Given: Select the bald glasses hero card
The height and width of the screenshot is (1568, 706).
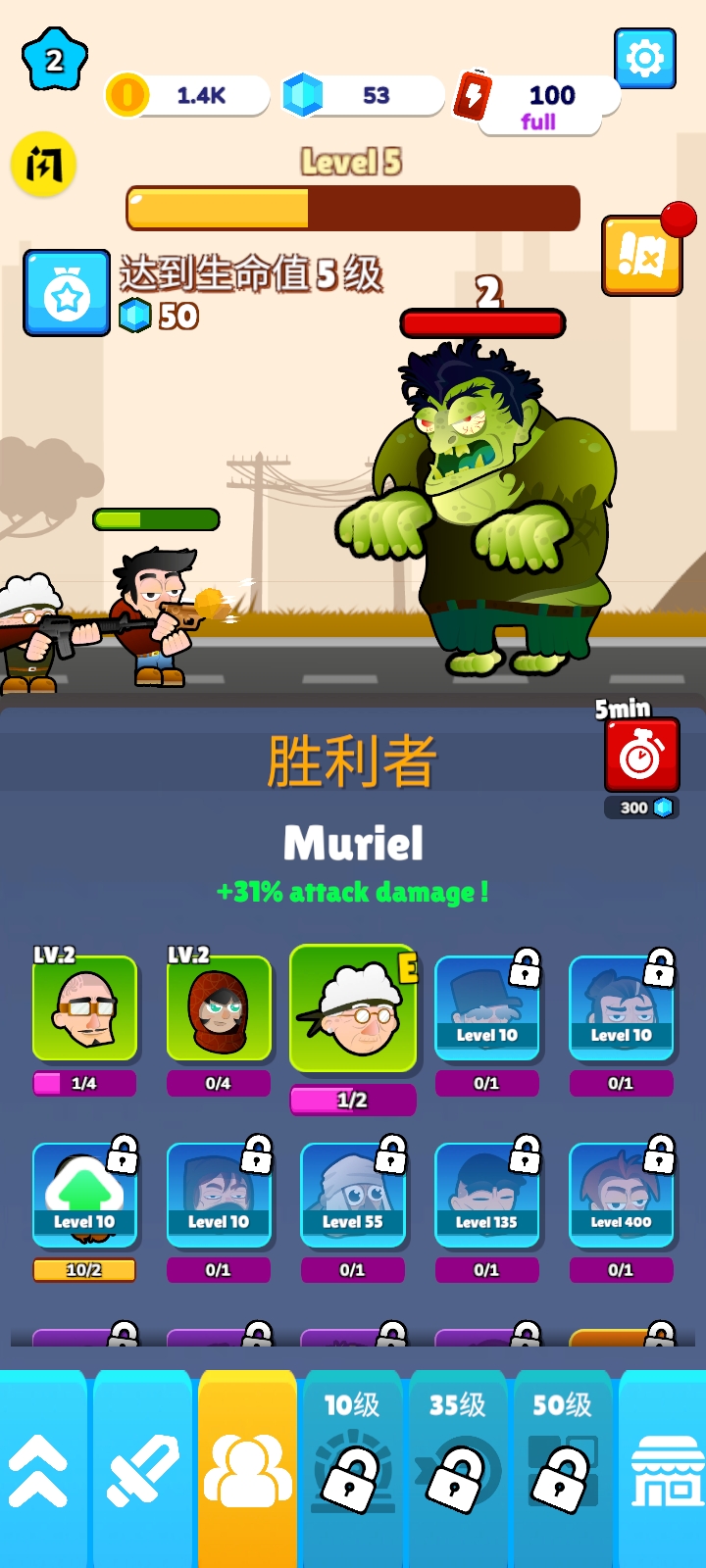Looking at the screenshot, I should pyautogui.click(x=84, y=1008).
